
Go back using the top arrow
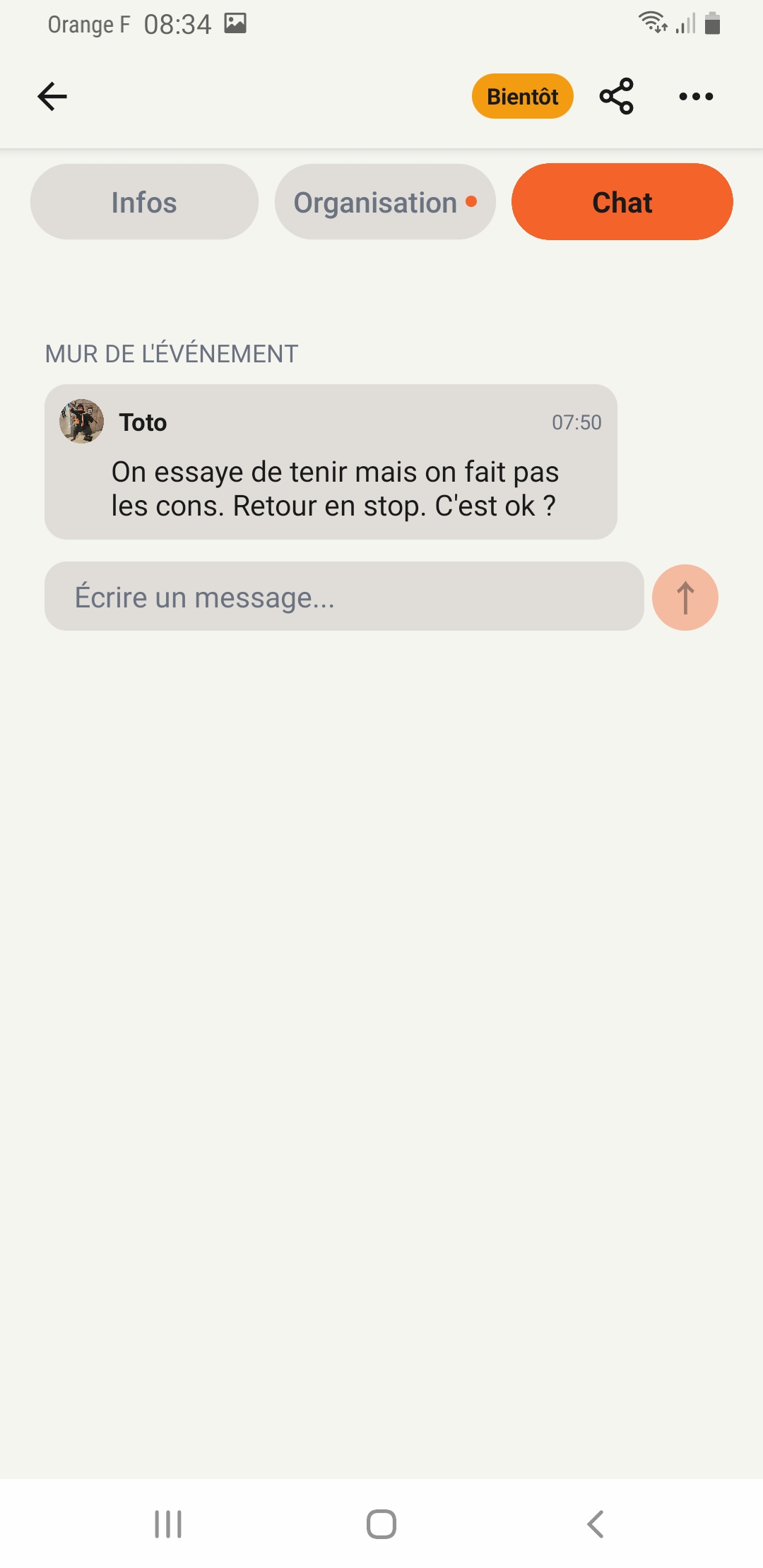point(52,97)
